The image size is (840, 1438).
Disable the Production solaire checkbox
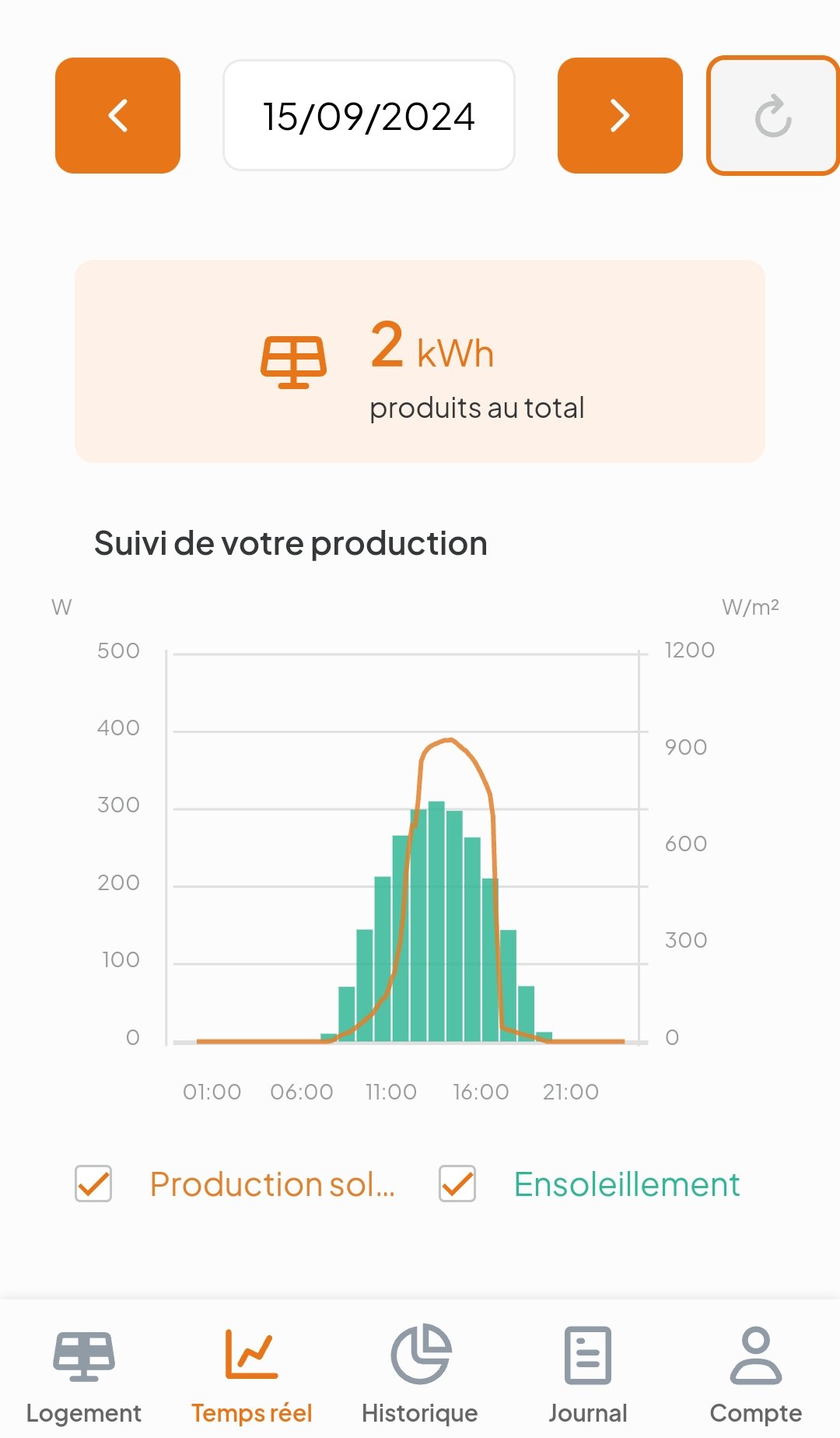[93, 1184]
